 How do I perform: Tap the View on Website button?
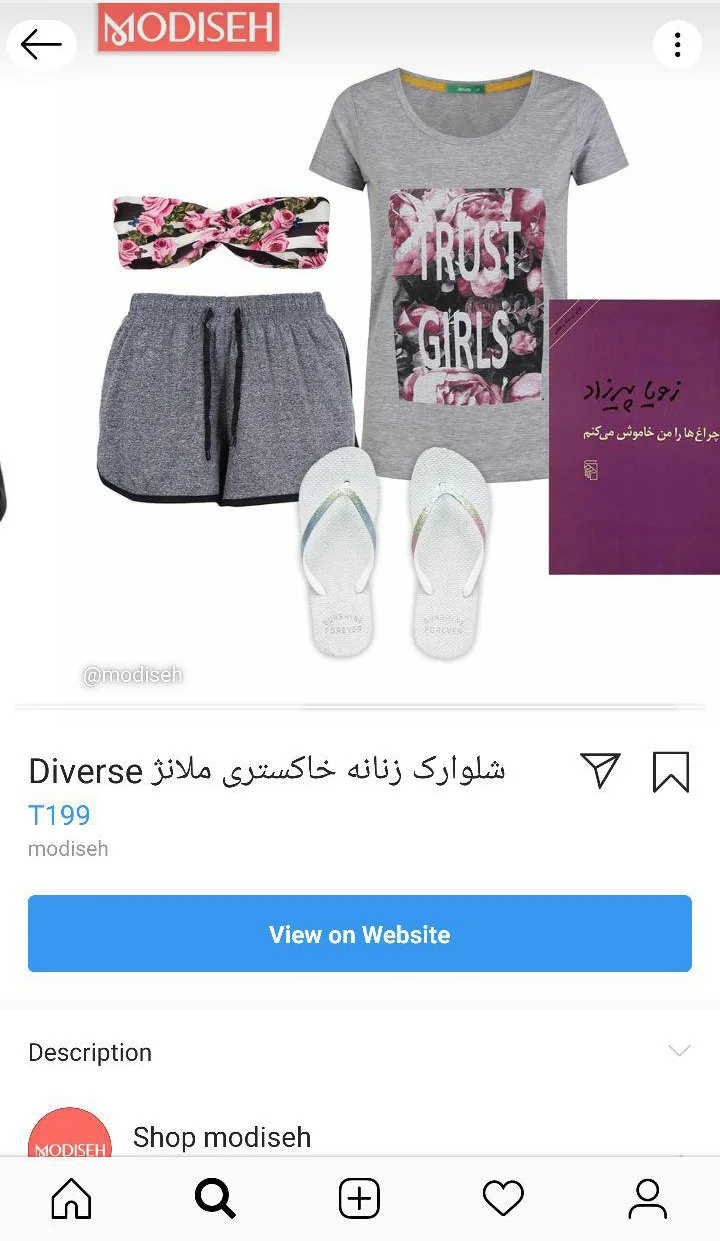pos(359,933)
